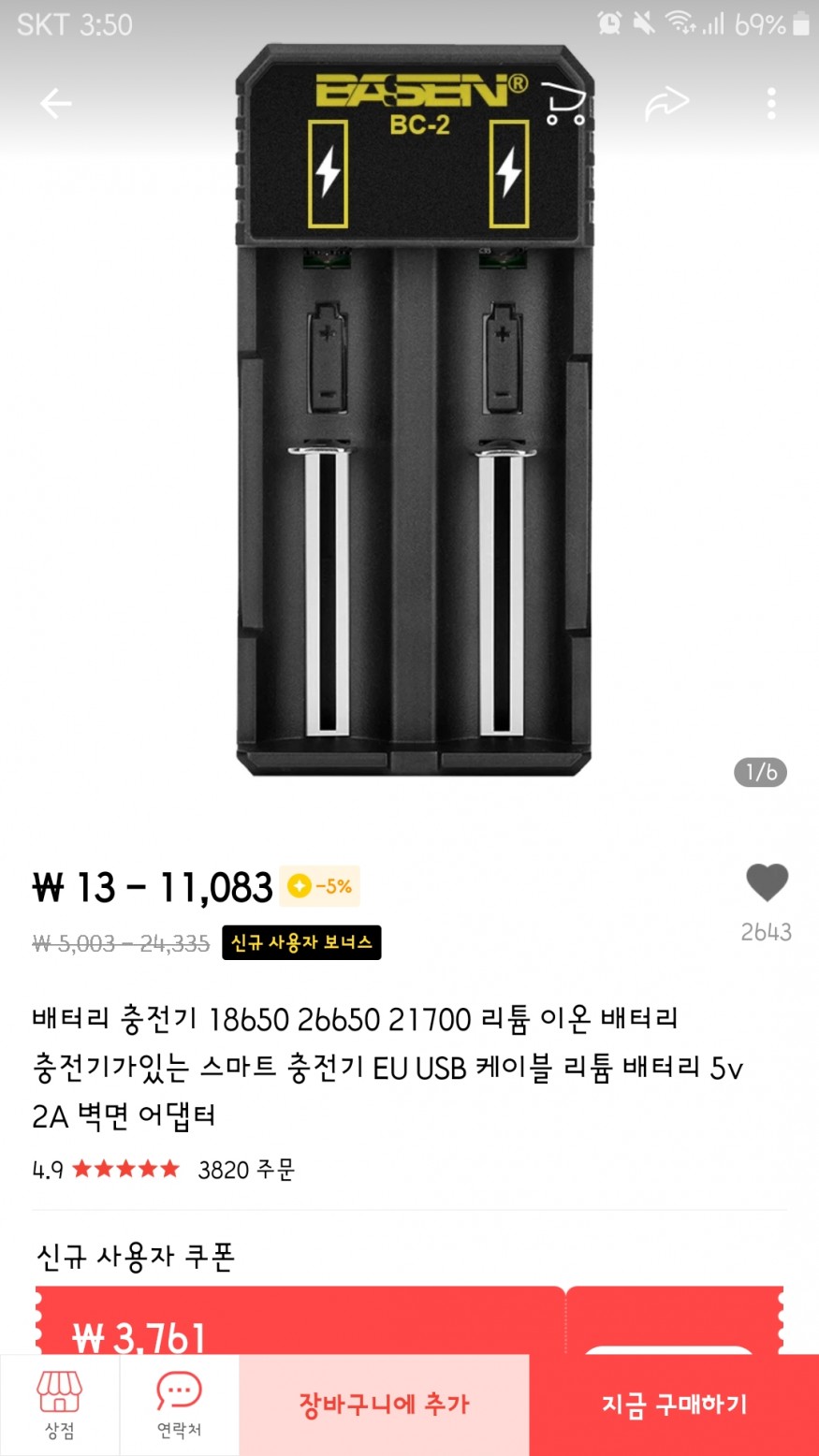Screen dimensions: 819x1456
Task: Open the overflow menu
Action: 771,104
